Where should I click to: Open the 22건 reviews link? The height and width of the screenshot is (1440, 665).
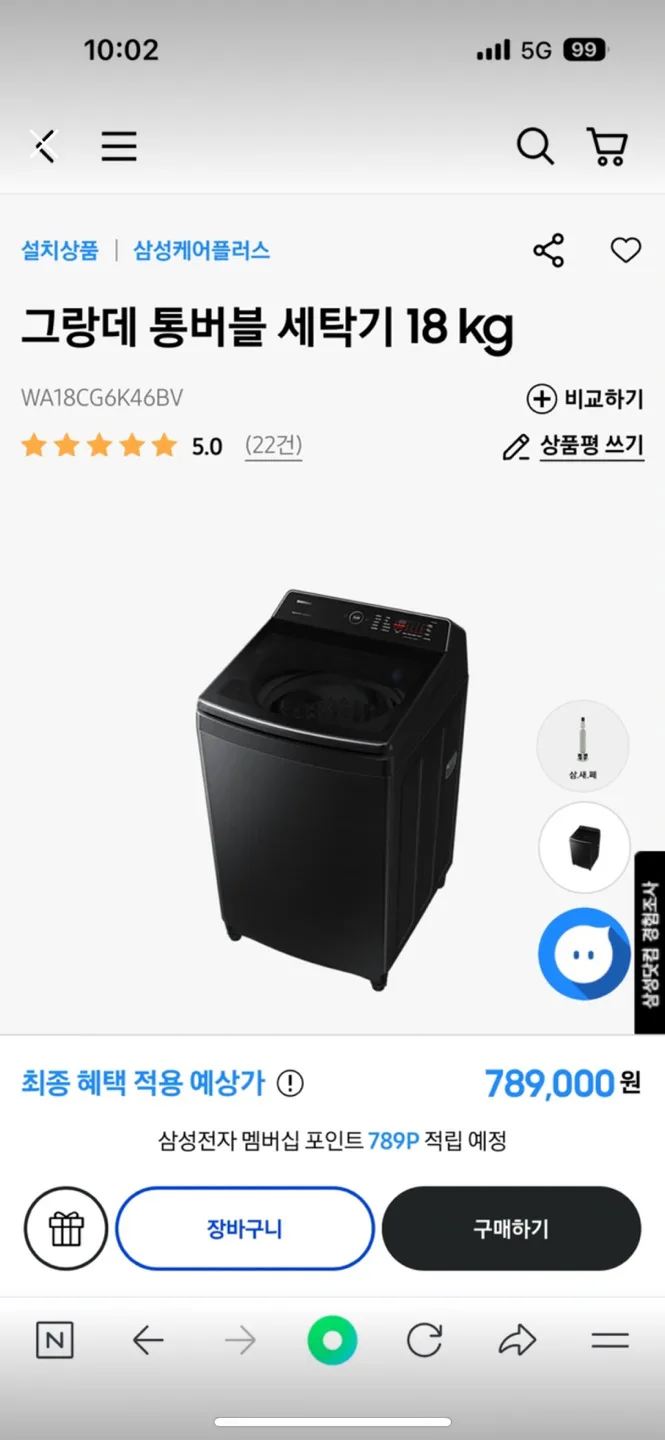273,445
